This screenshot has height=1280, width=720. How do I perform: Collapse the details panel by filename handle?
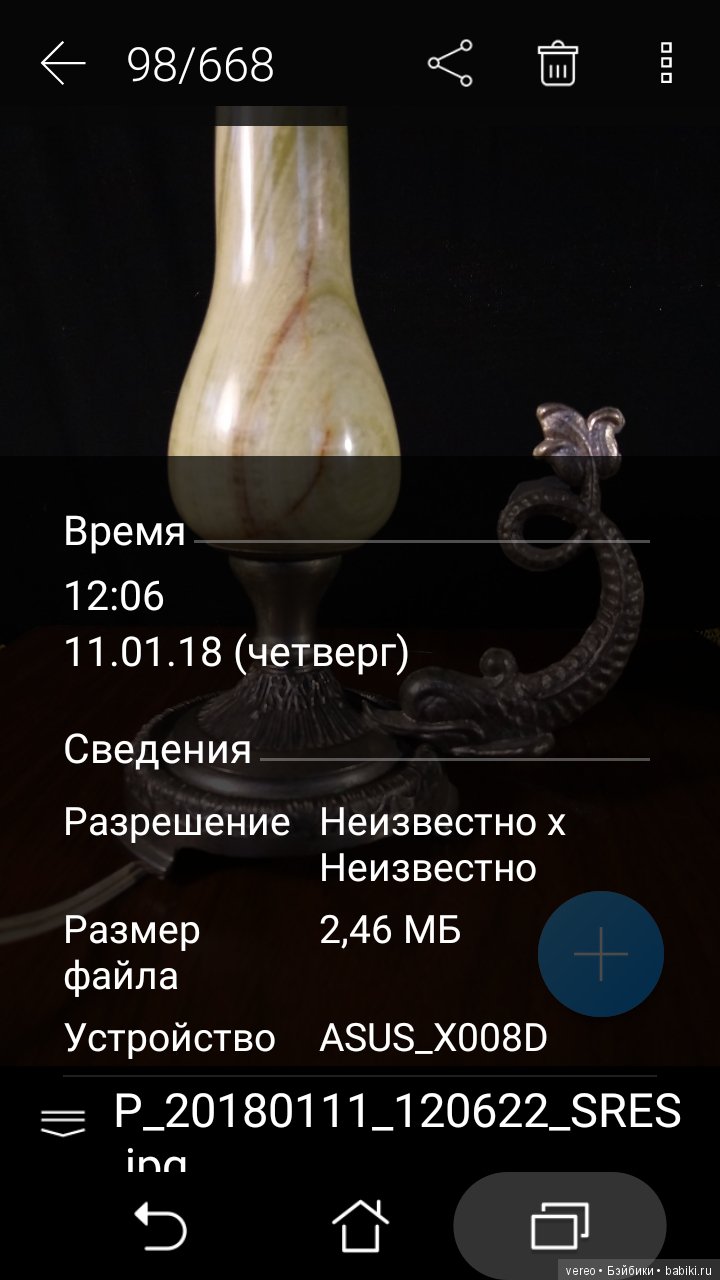(x=62, y=1122)
